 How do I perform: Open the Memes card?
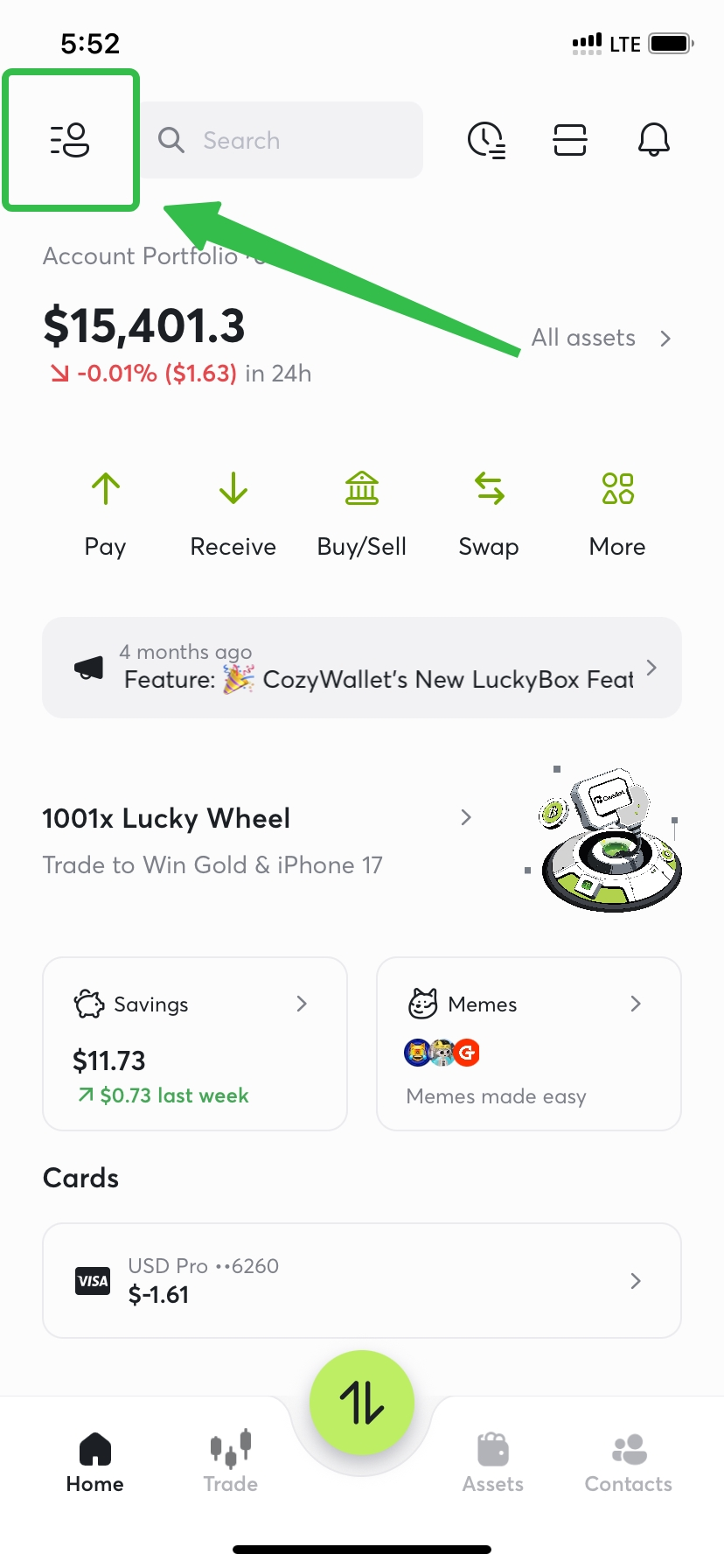[528, 1044]
